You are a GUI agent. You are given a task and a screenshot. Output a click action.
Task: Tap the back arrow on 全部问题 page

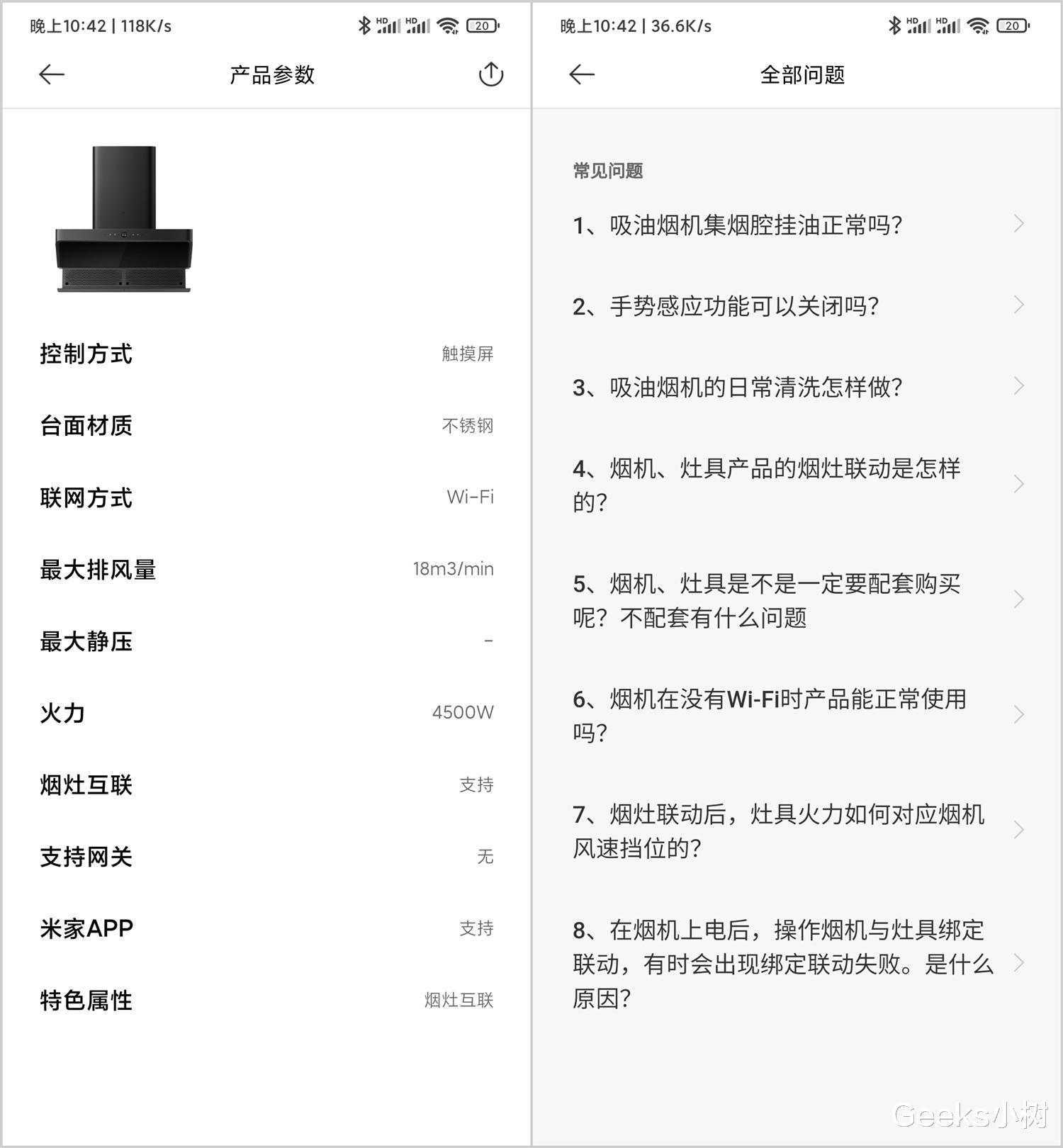(581, 74)
